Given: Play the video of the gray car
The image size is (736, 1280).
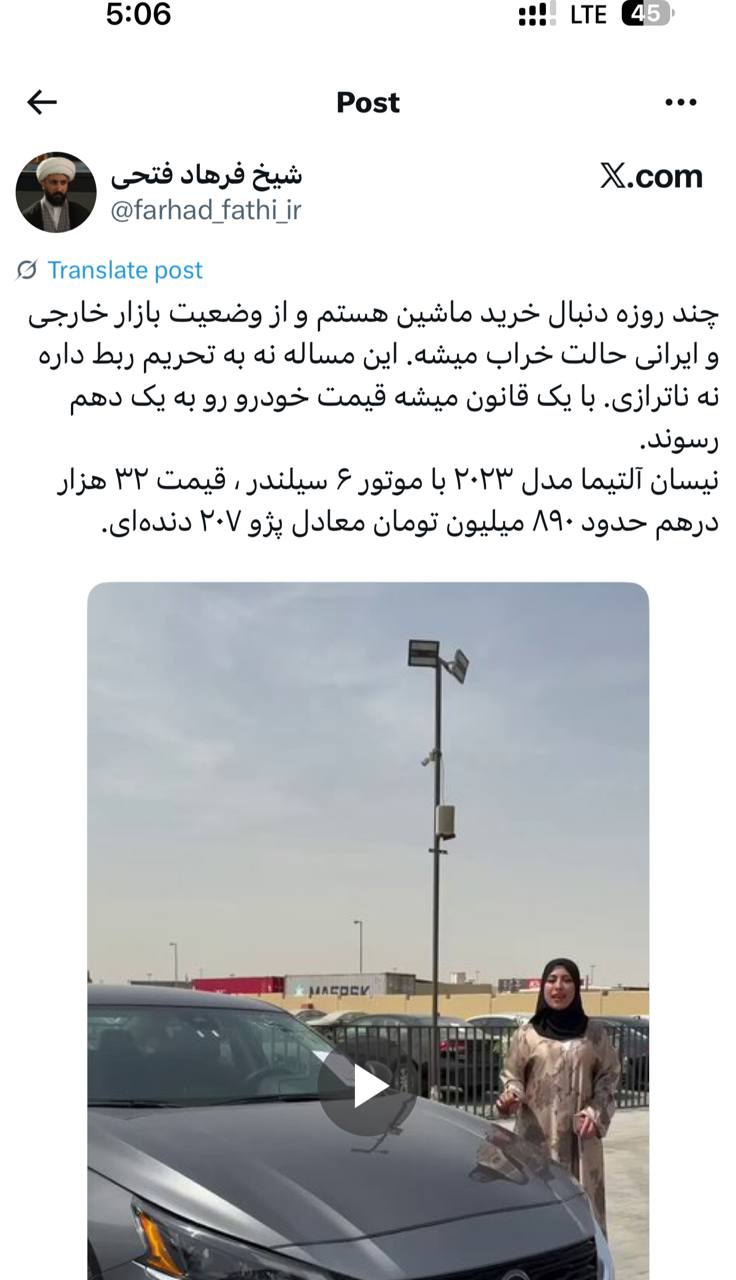Looking at the screenshot, I should [x=367, y=1086].
